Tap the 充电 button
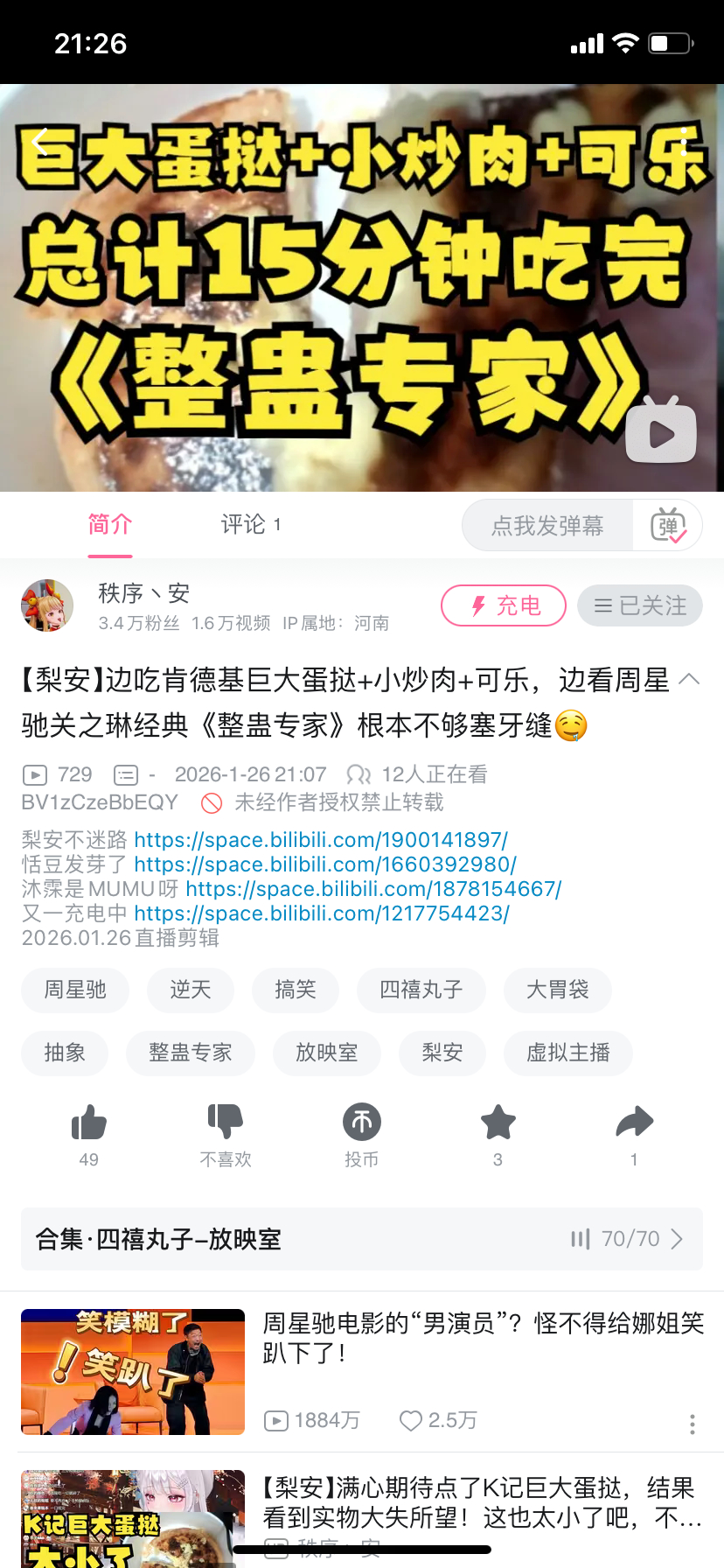This screenshot has height=1568, width=724. 504,605
